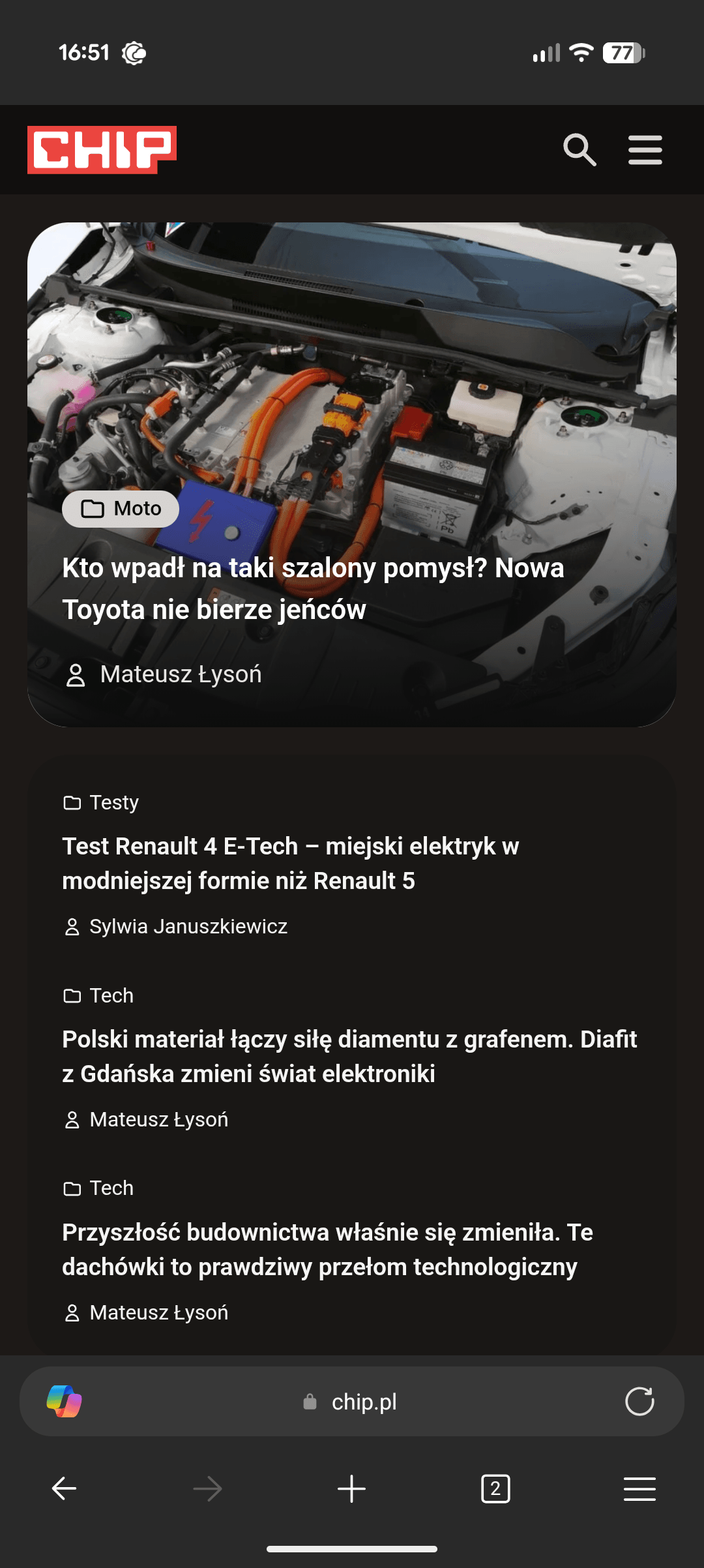This screenshot has height=1568, width=704.
Task: Open the roof tiles breakthrough article
Action: tap(326, 1249)
